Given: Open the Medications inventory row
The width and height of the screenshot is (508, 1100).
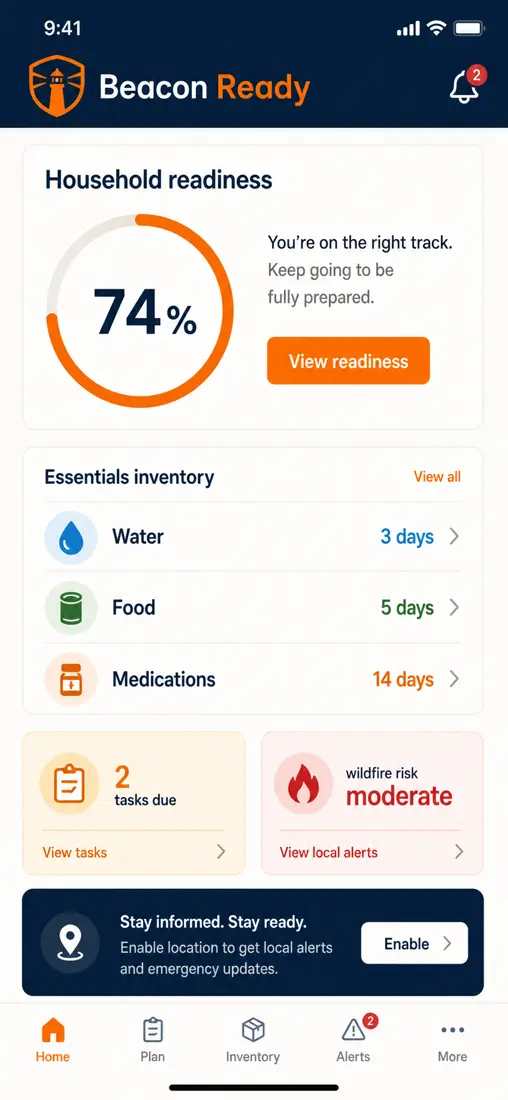Looking at the screenshot, I should pyautogui.click(x=253, y=679).
